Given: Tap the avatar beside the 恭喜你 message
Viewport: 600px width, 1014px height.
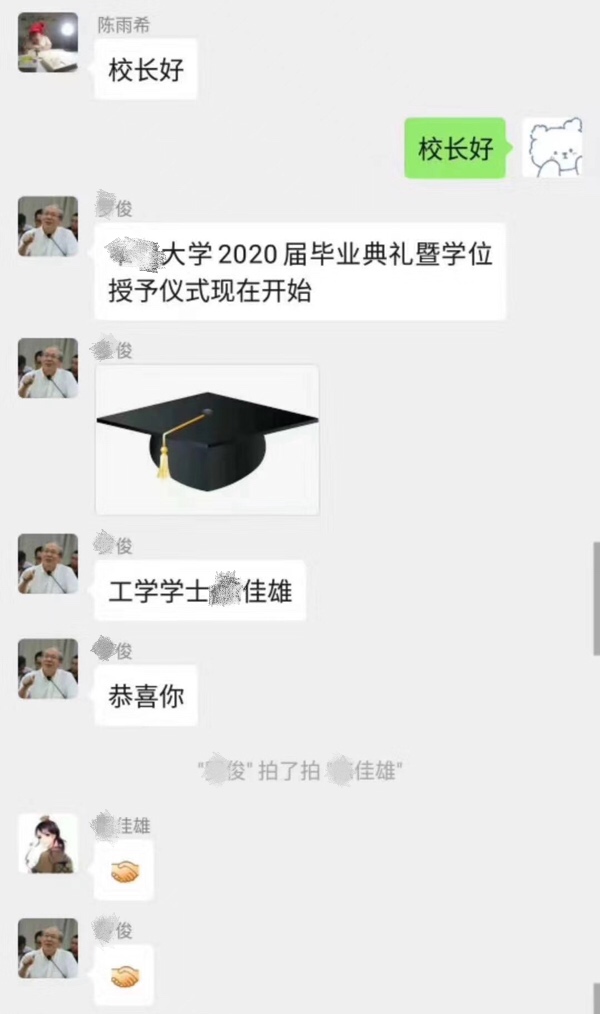Looking at the screenshot, I should tap(47, 668).
